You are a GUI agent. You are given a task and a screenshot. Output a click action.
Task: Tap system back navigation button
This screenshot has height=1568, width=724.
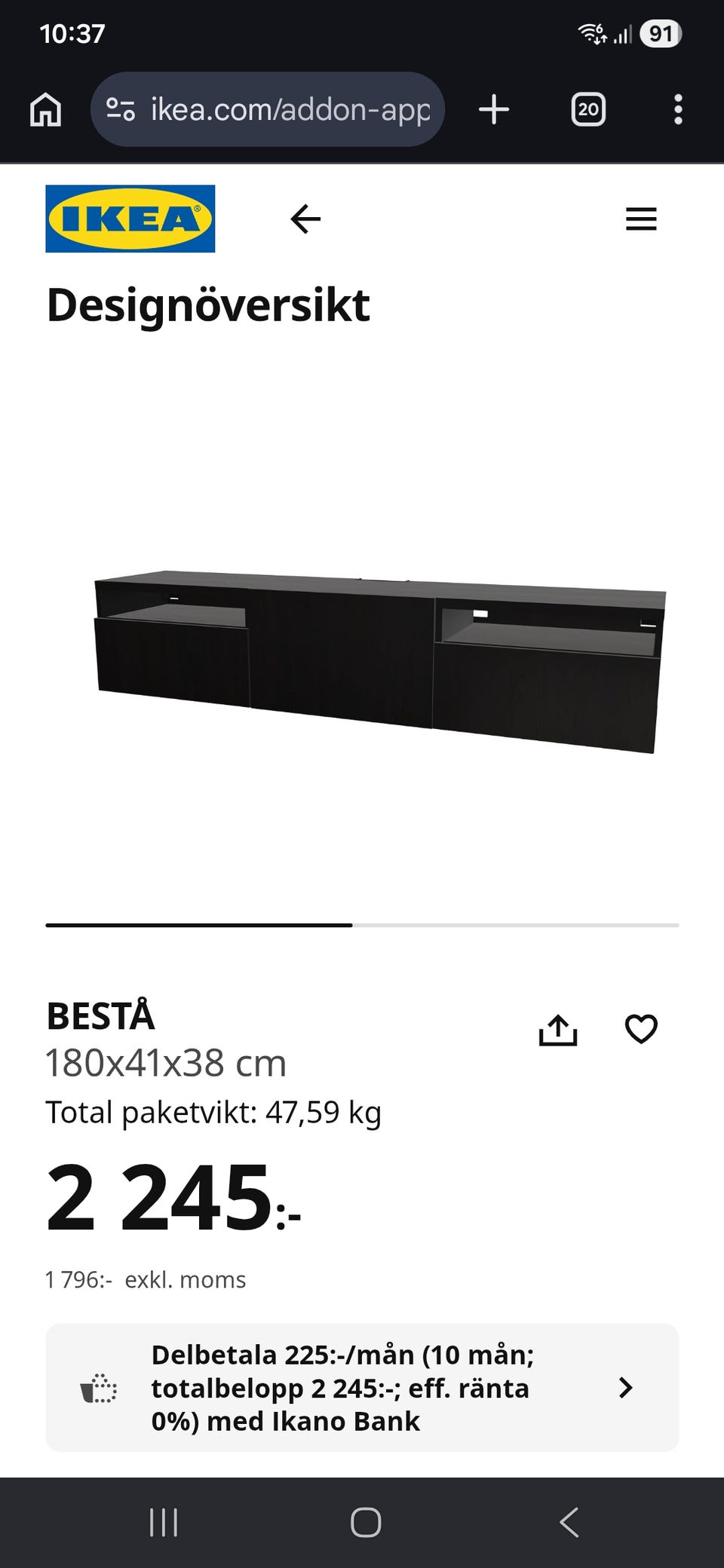click(x=569, y=1522)
